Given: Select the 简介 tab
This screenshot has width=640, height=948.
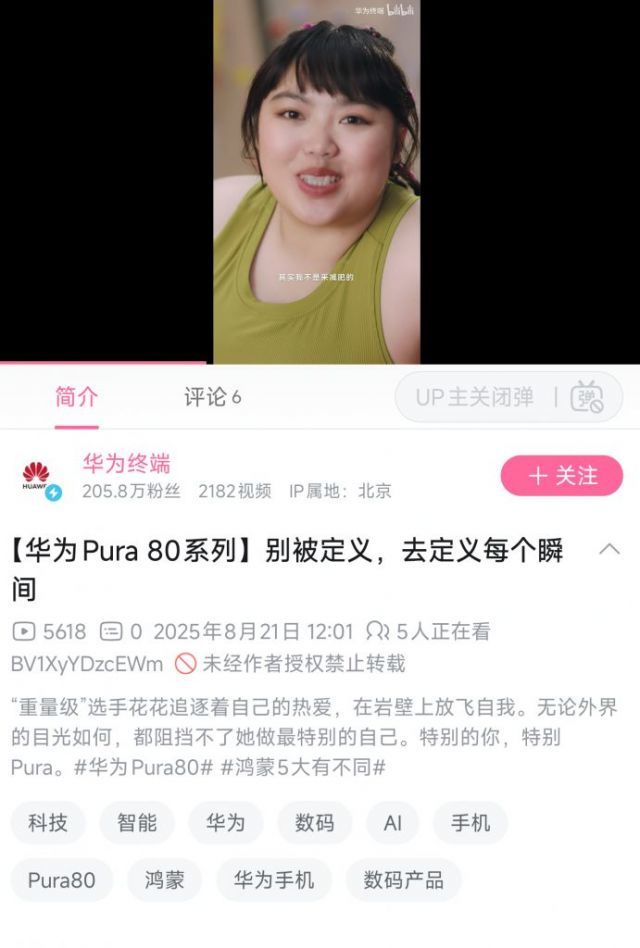Looking at the screenshot, I should (77, 397).
